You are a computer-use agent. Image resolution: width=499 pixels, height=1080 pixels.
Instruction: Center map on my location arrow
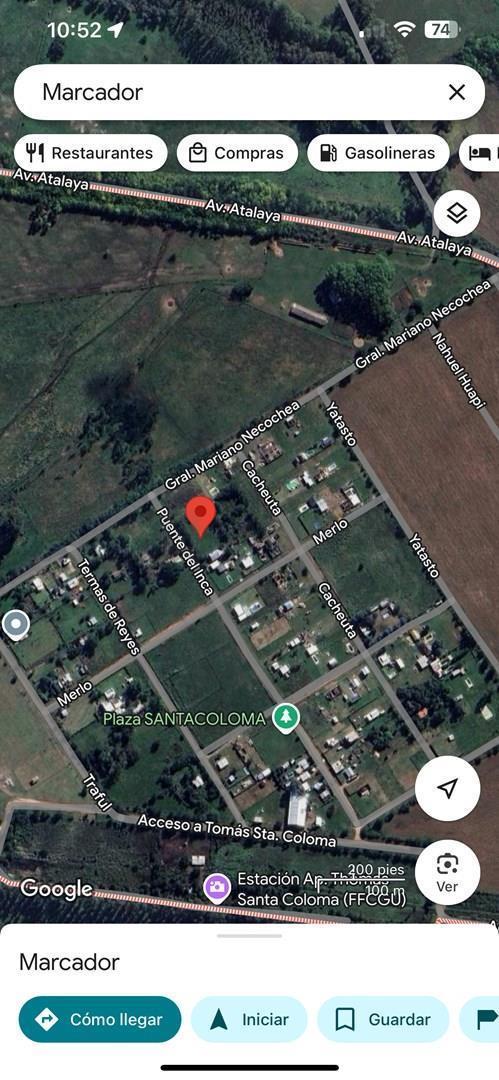tap(447, 788)
